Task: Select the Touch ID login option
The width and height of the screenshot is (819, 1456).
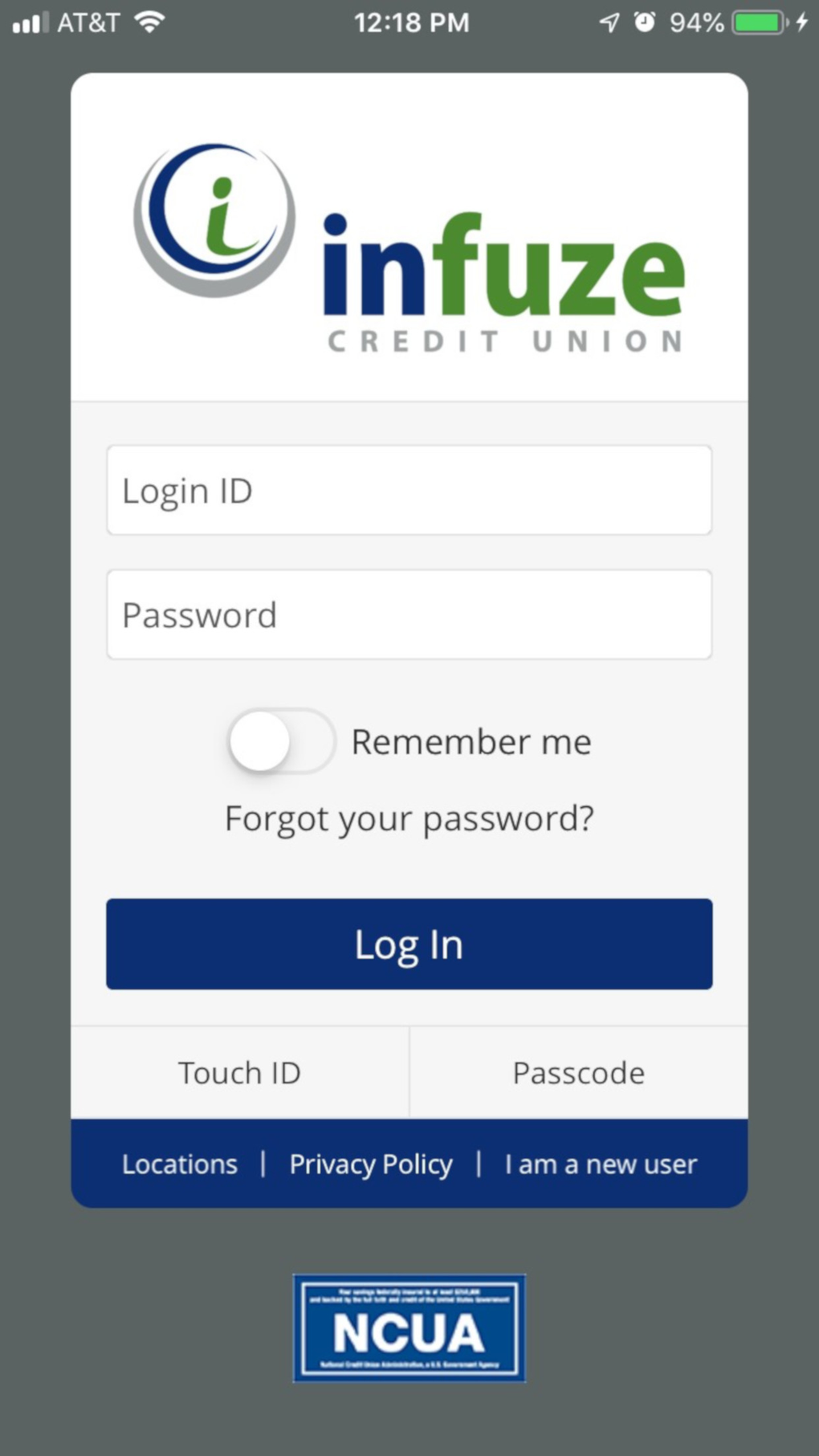Action: (238, 1072)
